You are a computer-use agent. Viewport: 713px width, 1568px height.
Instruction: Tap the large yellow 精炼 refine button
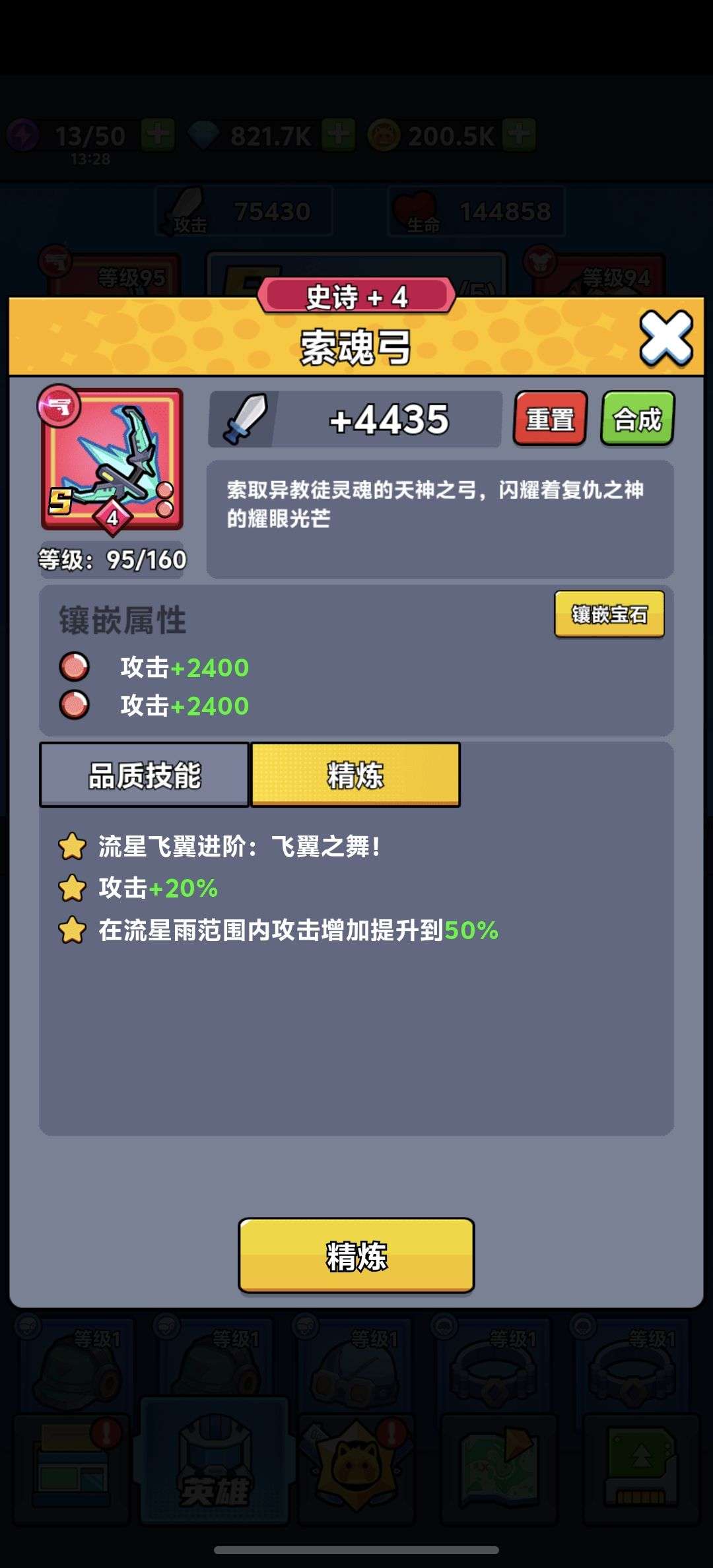356,1255
